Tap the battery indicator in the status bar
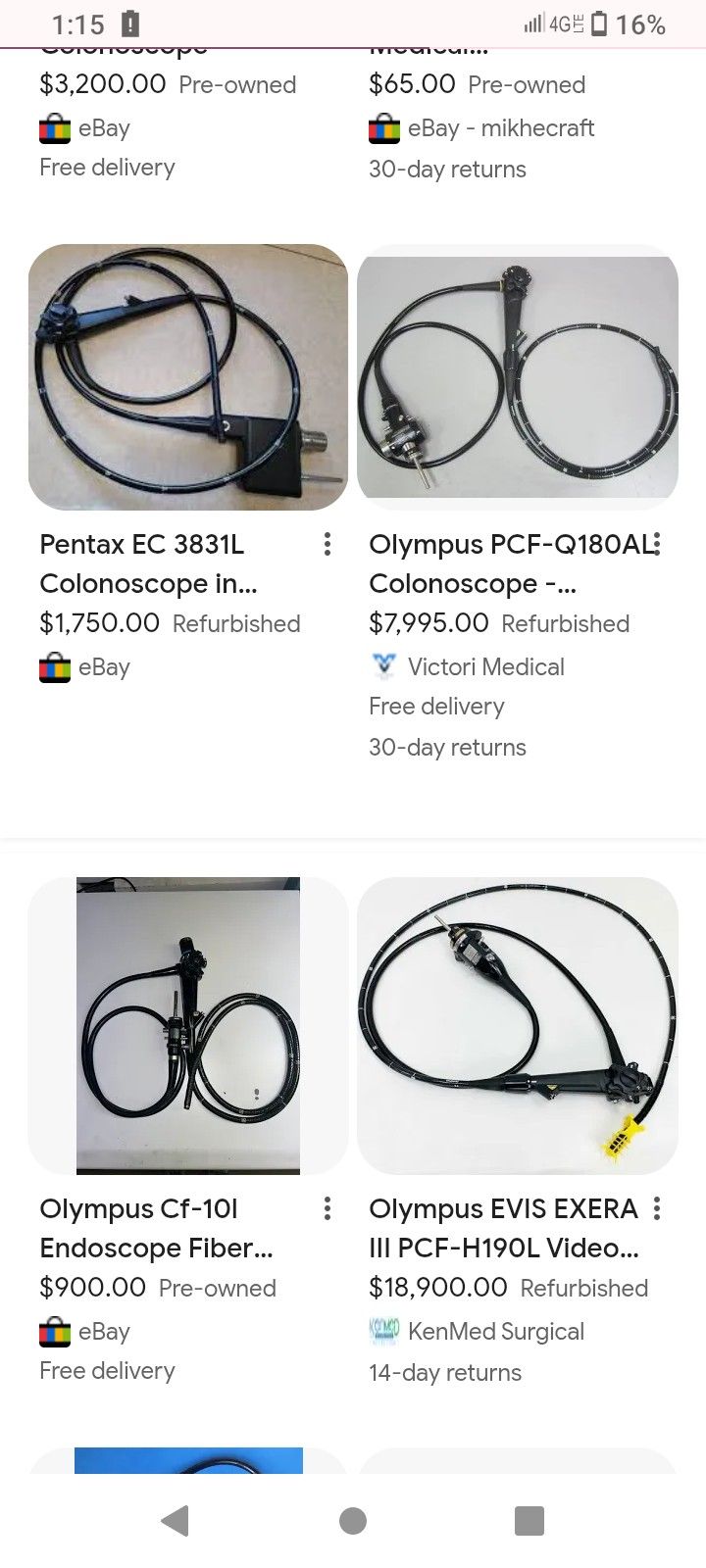Screen dimensions: 706x1568 (x=599, y=24)
